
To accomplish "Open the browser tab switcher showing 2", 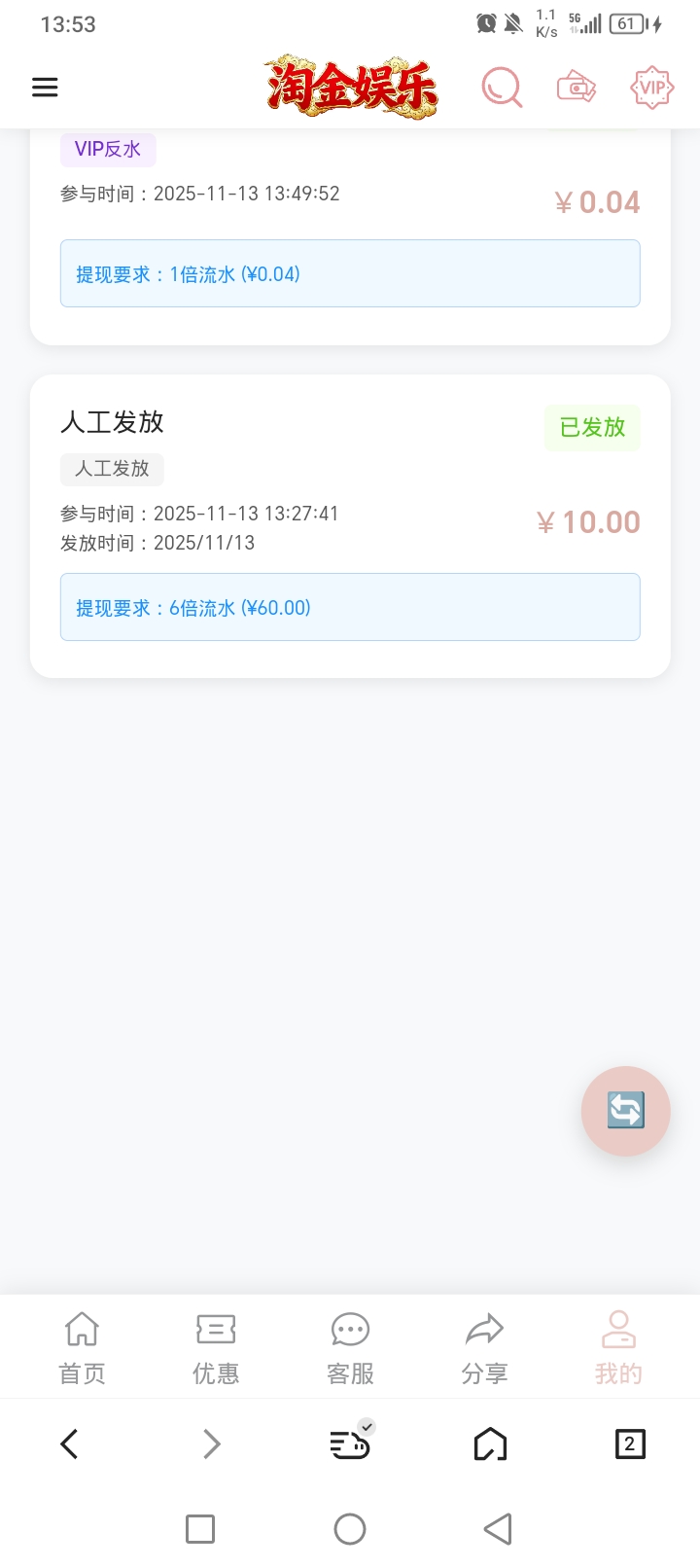I will (629, 1444).
